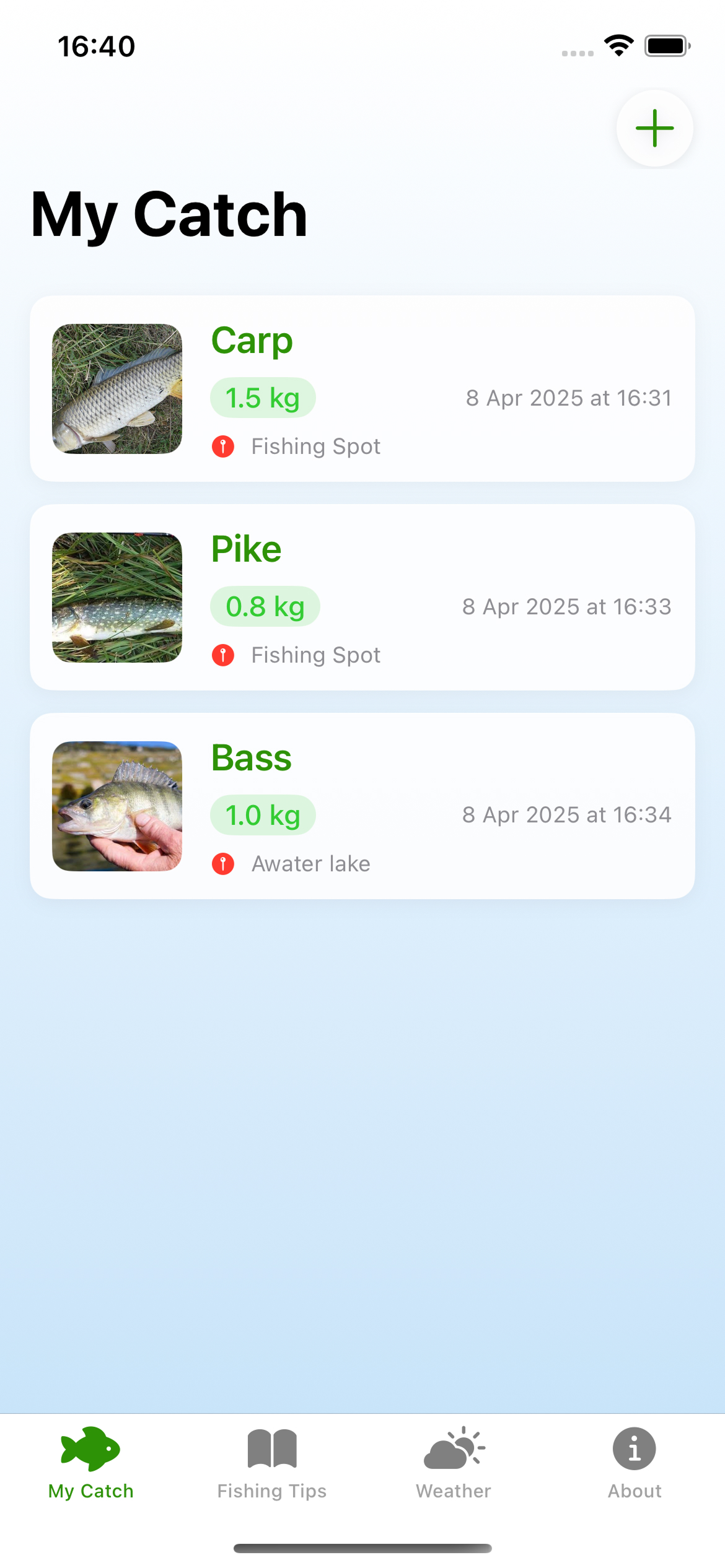The image size is (725, 1568).
Task: Tap the 1.5 kg weight badge on Carp
Action: pyautogui.click(x=263, y=398)
